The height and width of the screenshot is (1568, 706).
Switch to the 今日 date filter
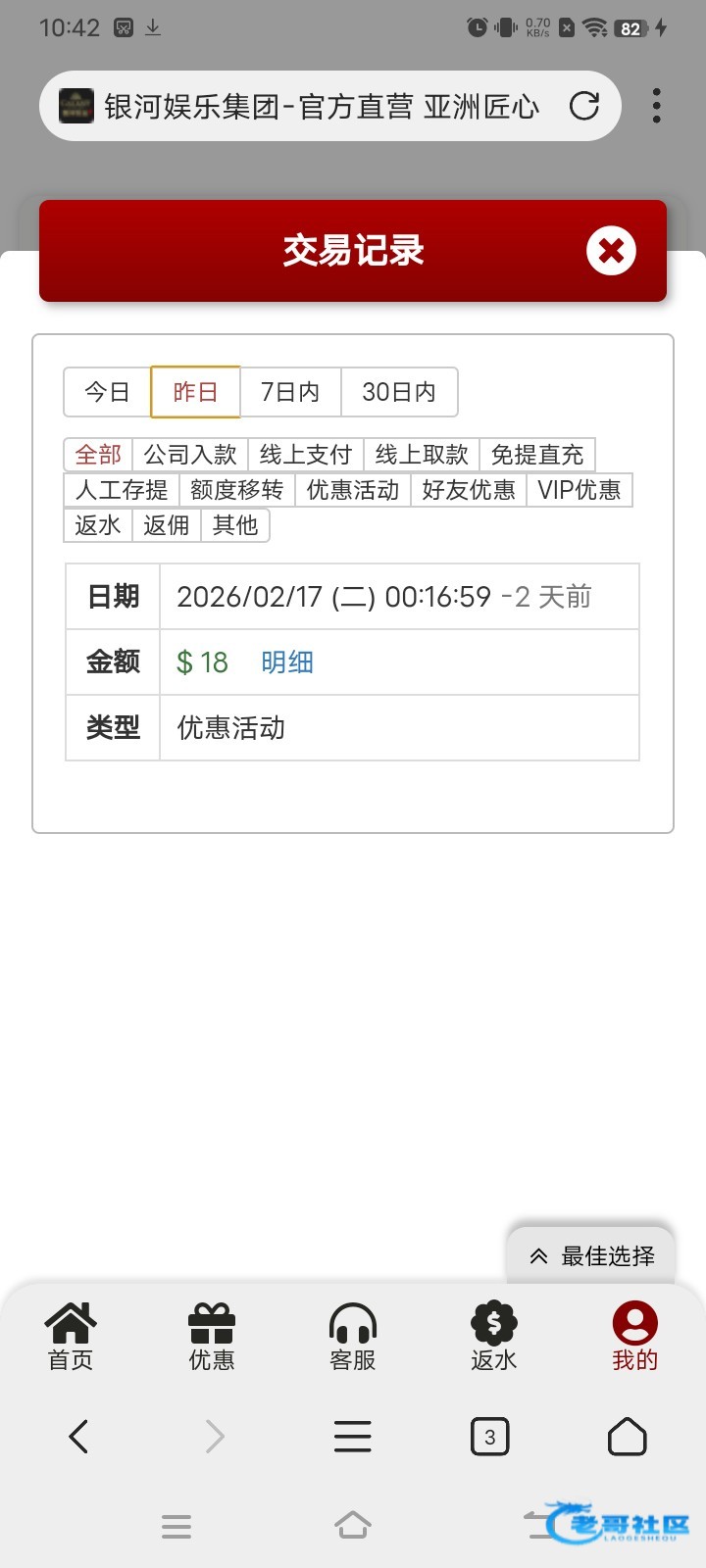107,392
